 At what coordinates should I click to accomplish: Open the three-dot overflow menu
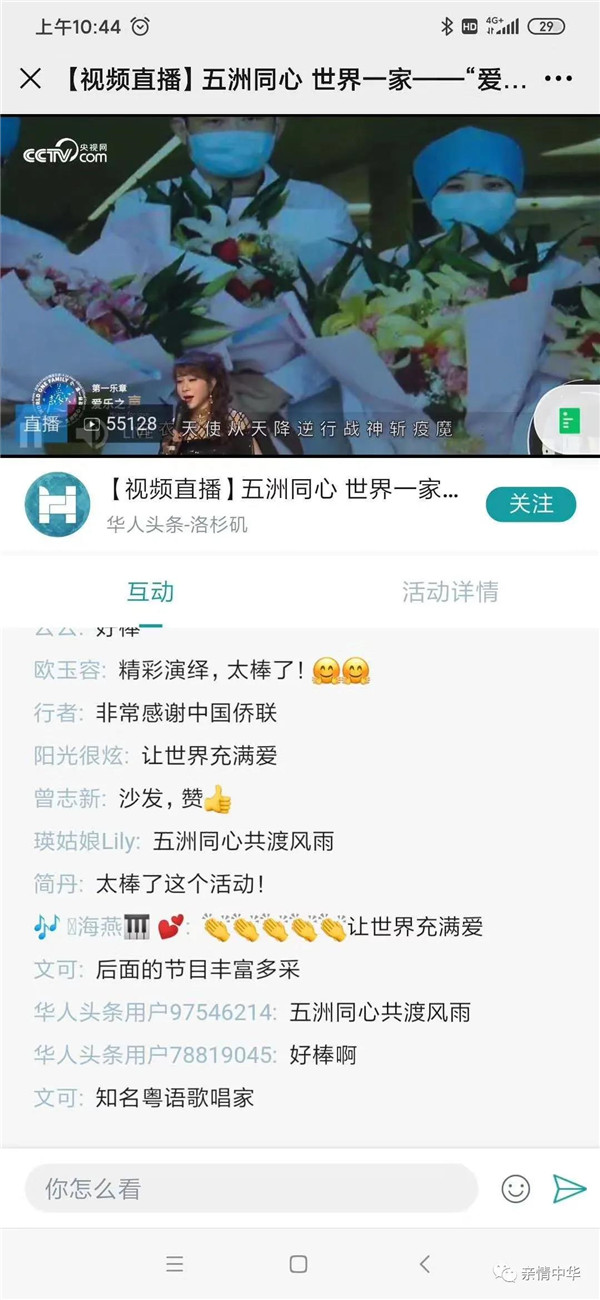(x=558, y=79)
